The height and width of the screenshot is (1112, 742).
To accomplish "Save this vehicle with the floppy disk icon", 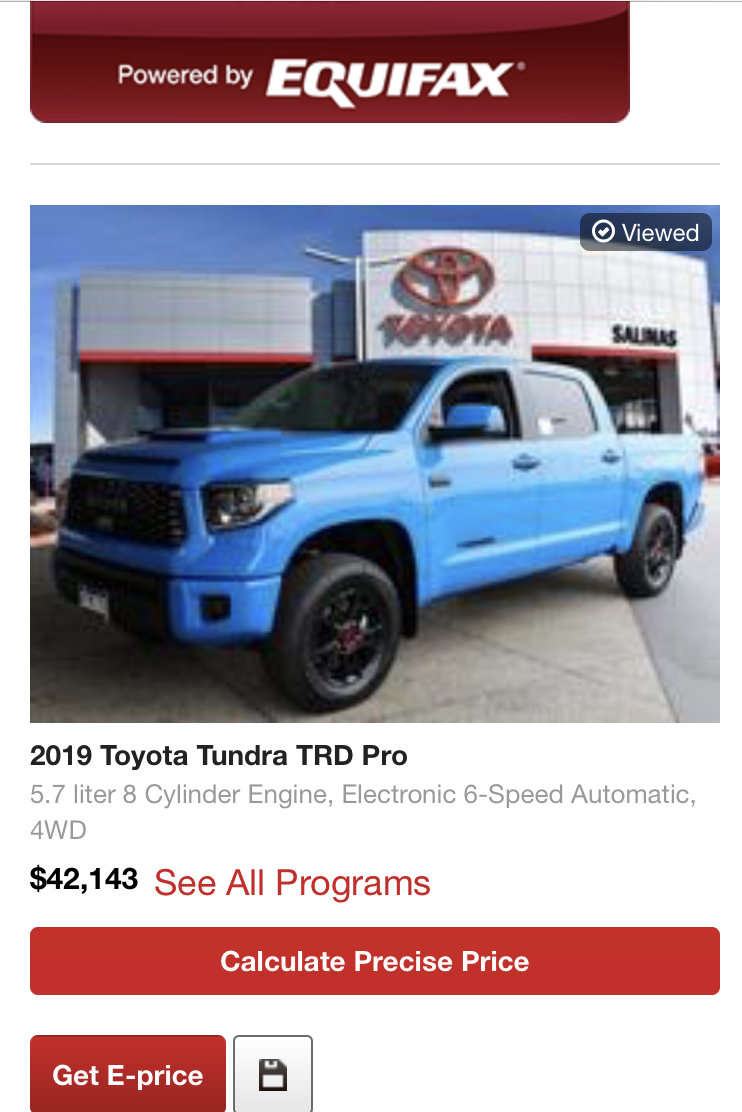I will coord(273,1075).
